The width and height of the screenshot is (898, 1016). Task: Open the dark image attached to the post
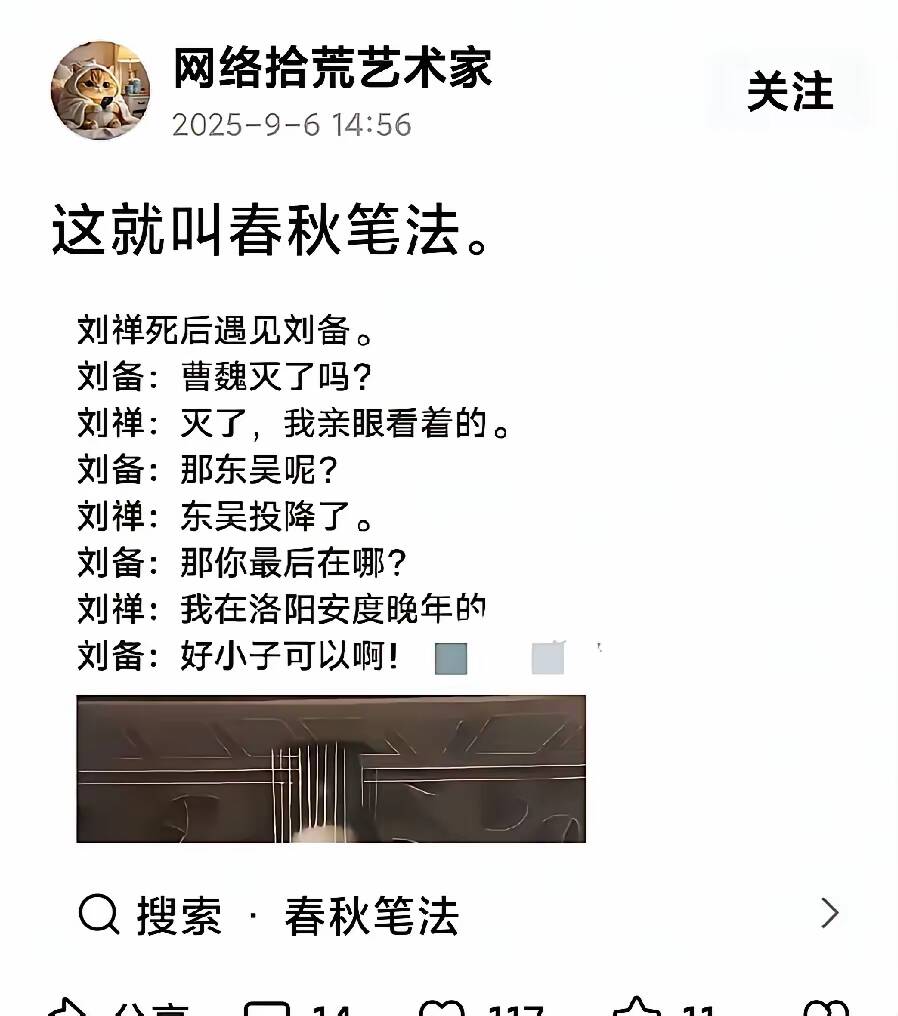[x=331, y=769]
